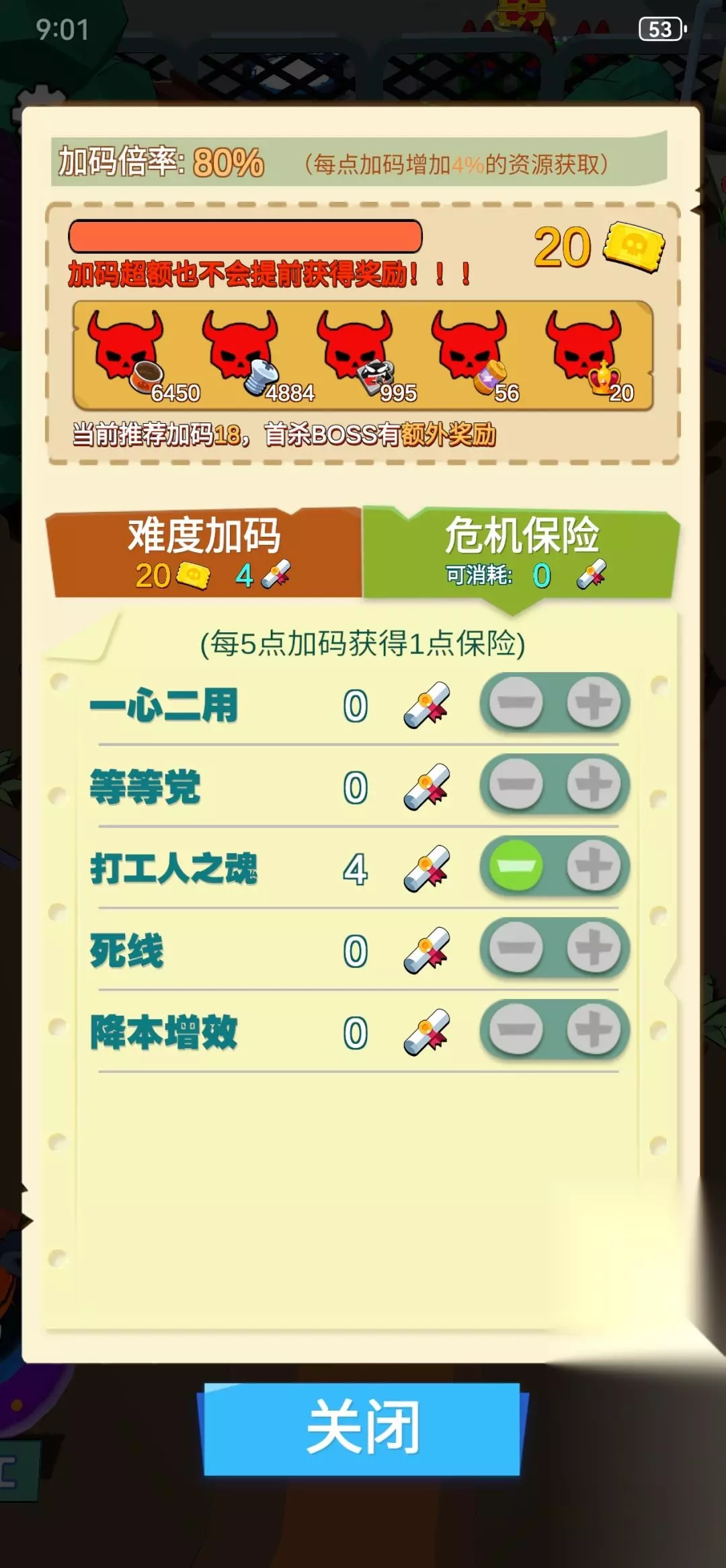Image resolution: width=726 pixels, height=1568 pixels.
Task: Add a point to 死线
Action: pyautogui.click(x=593, y=948)
